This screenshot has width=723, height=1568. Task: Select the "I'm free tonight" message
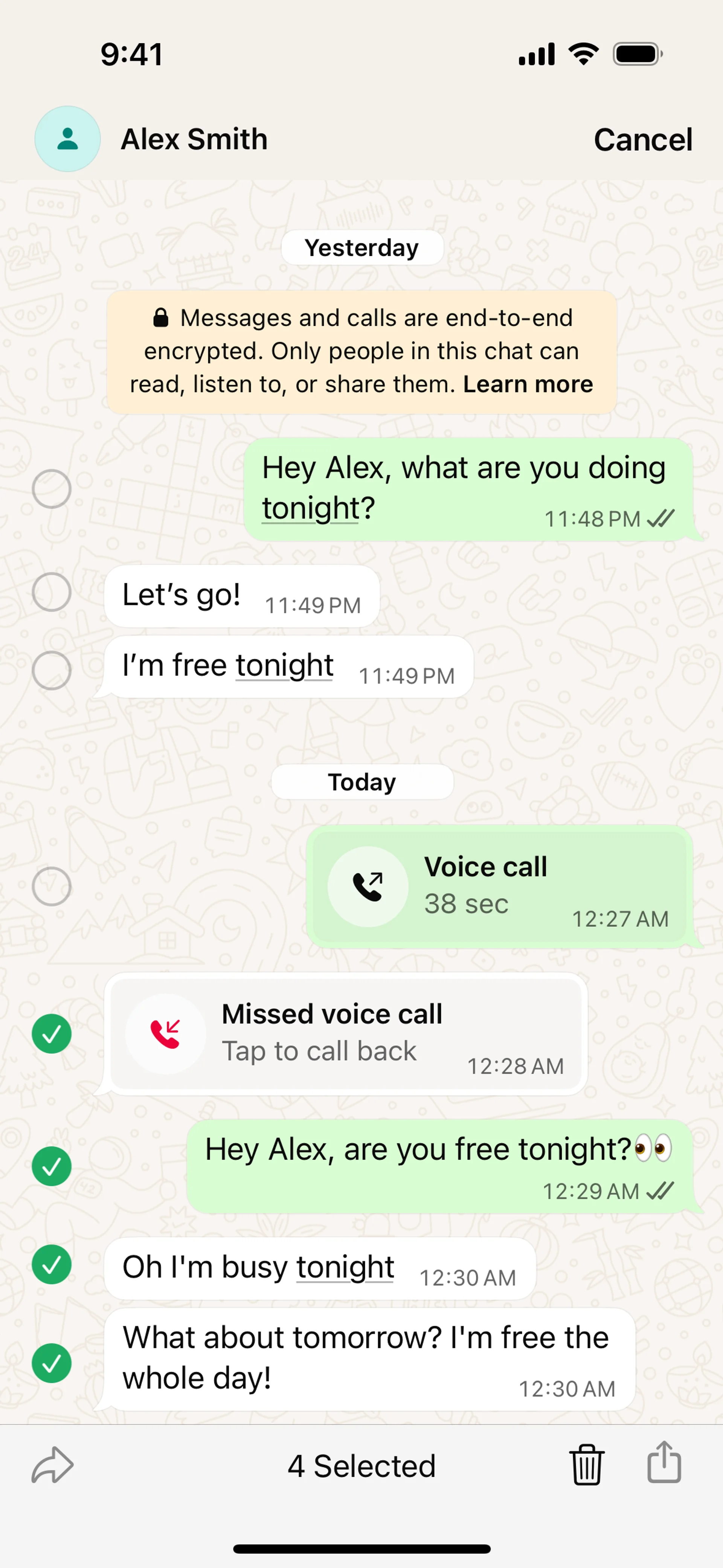point(52,670)
